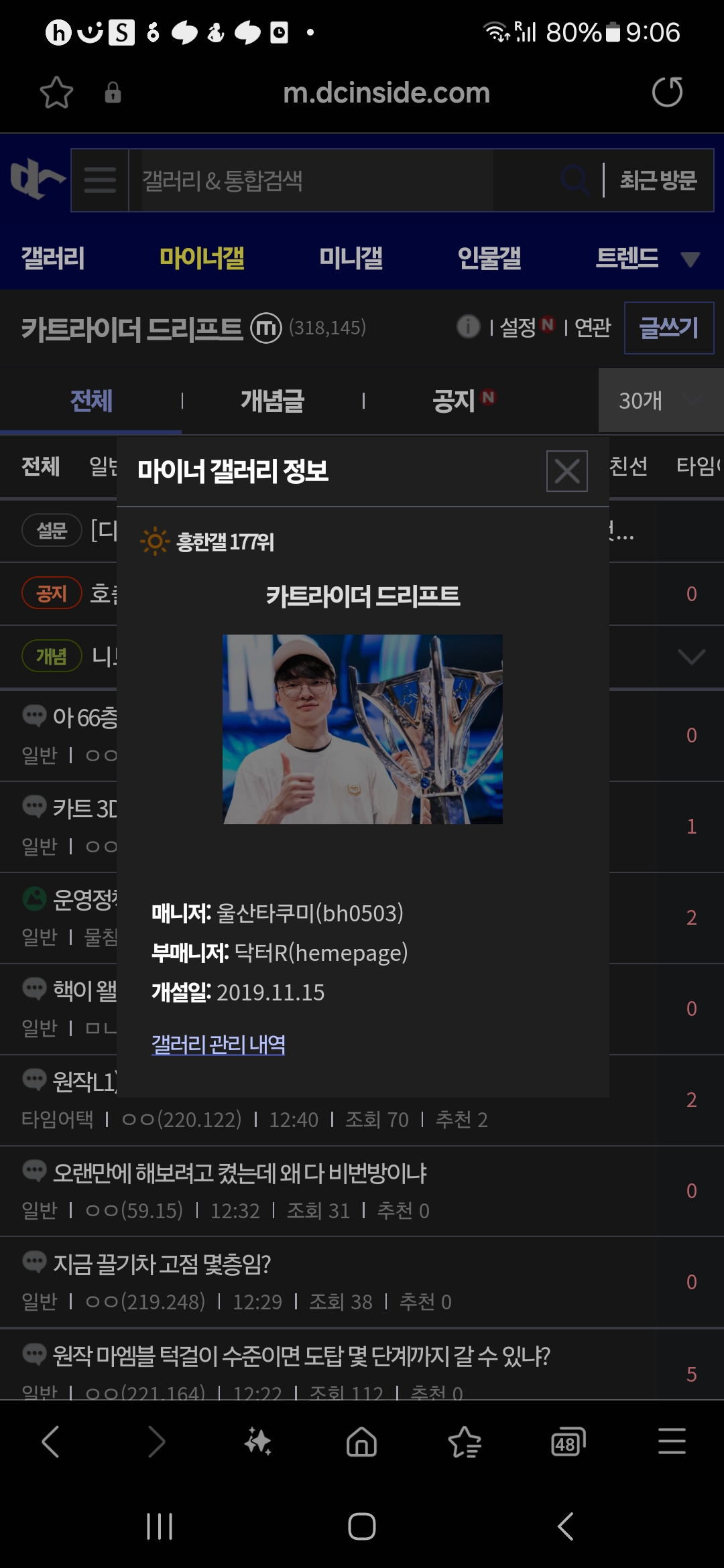The height and width of the screenshot is (1568, 724).
Task: Open the 트렌드 tab
Action: (627, 258)
